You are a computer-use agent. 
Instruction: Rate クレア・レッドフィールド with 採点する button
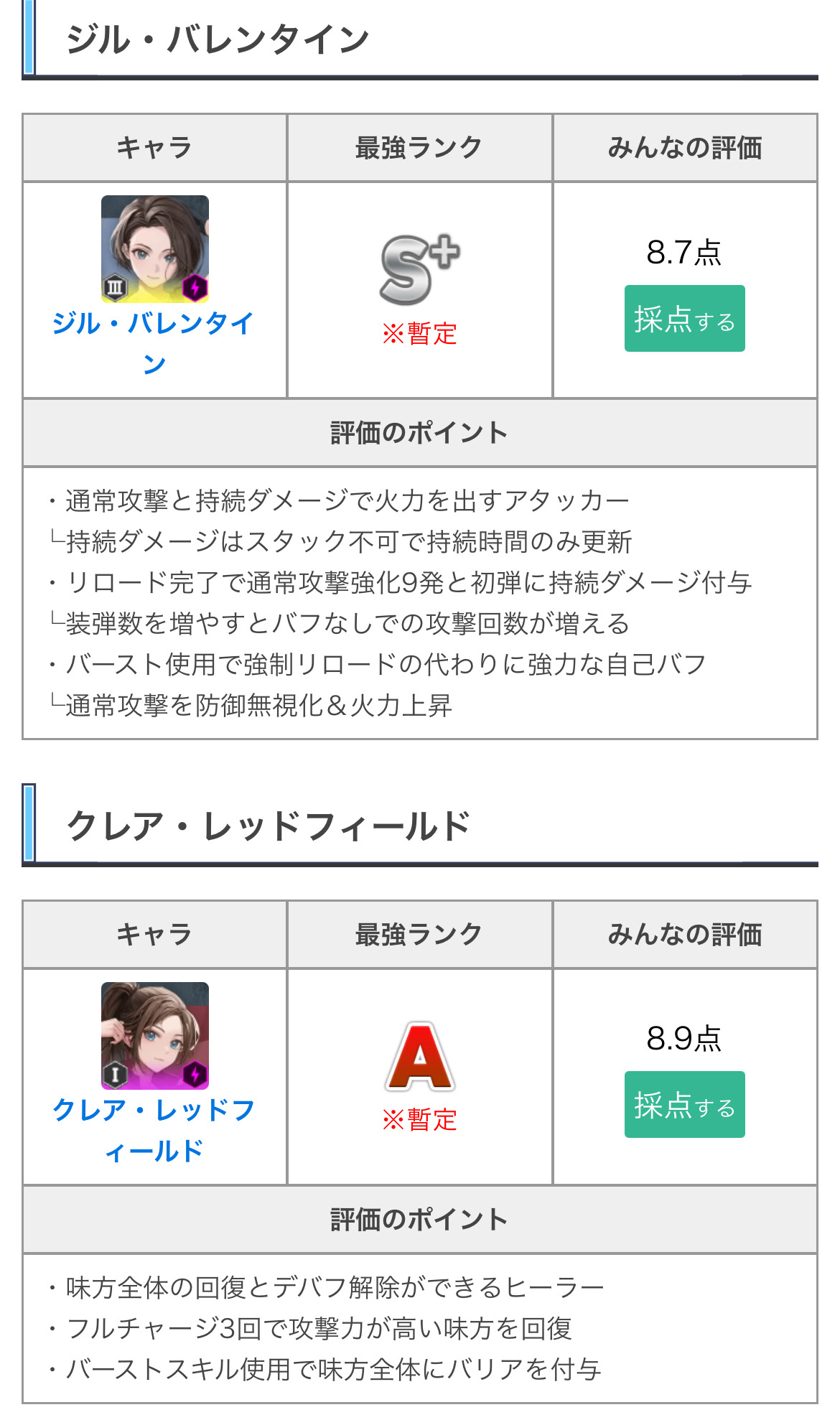click(684, 1105)
